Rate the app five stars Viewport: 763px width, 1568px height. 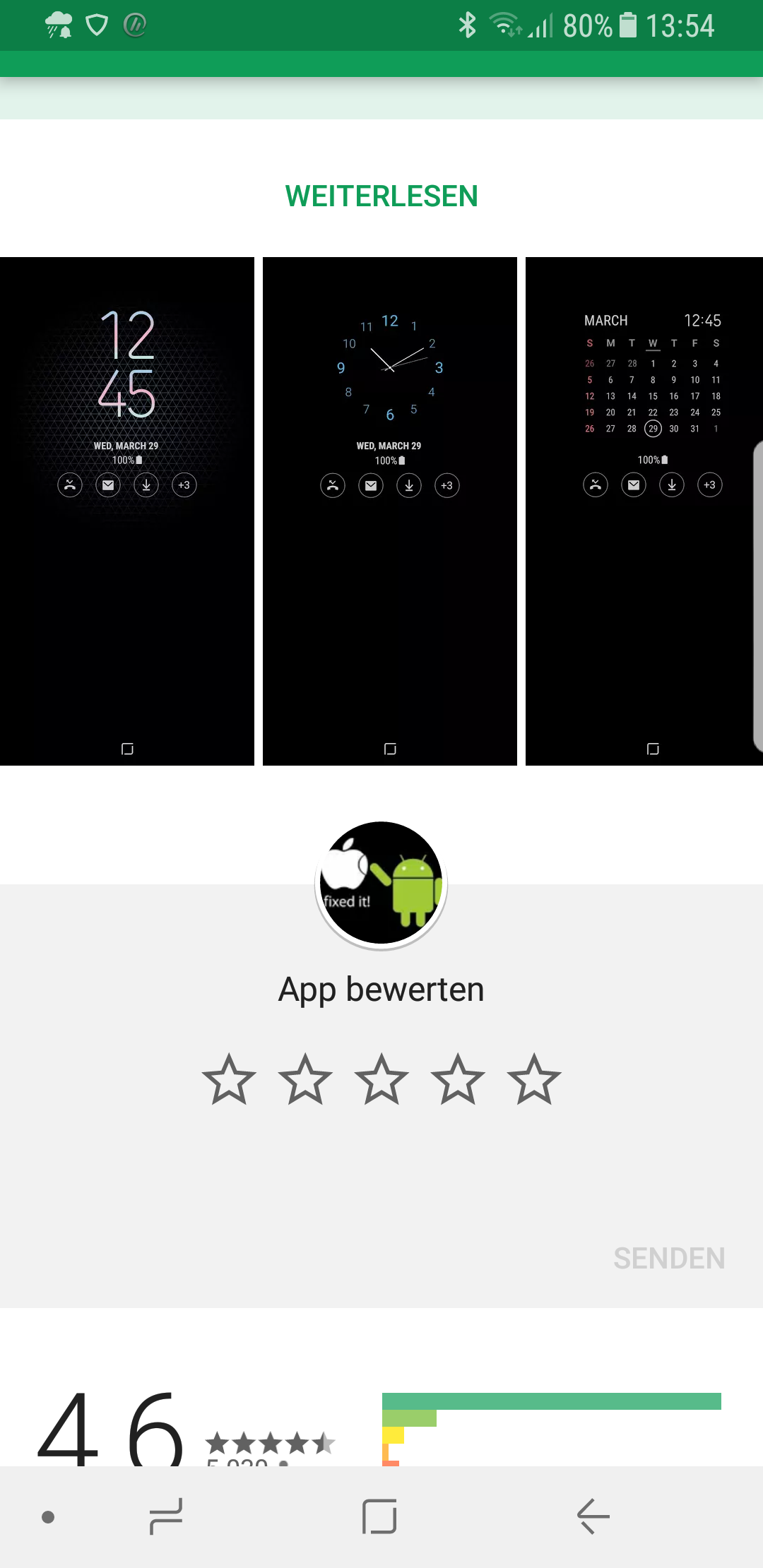[x=534, y=1079]
